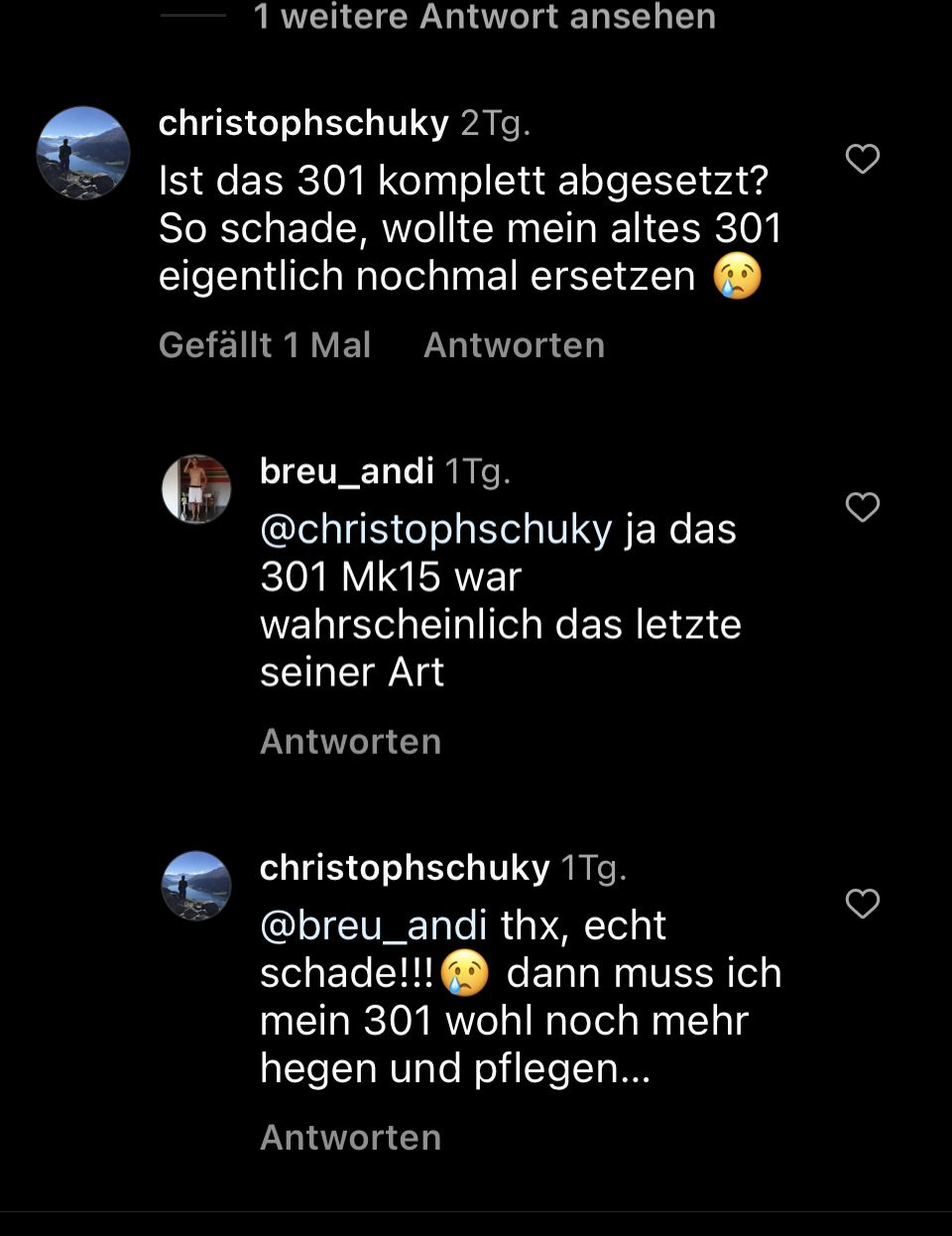View who liked via "Gefällt 1 Mal"
The height and width of the screenshot is (1236, 952).
(265, 345)
